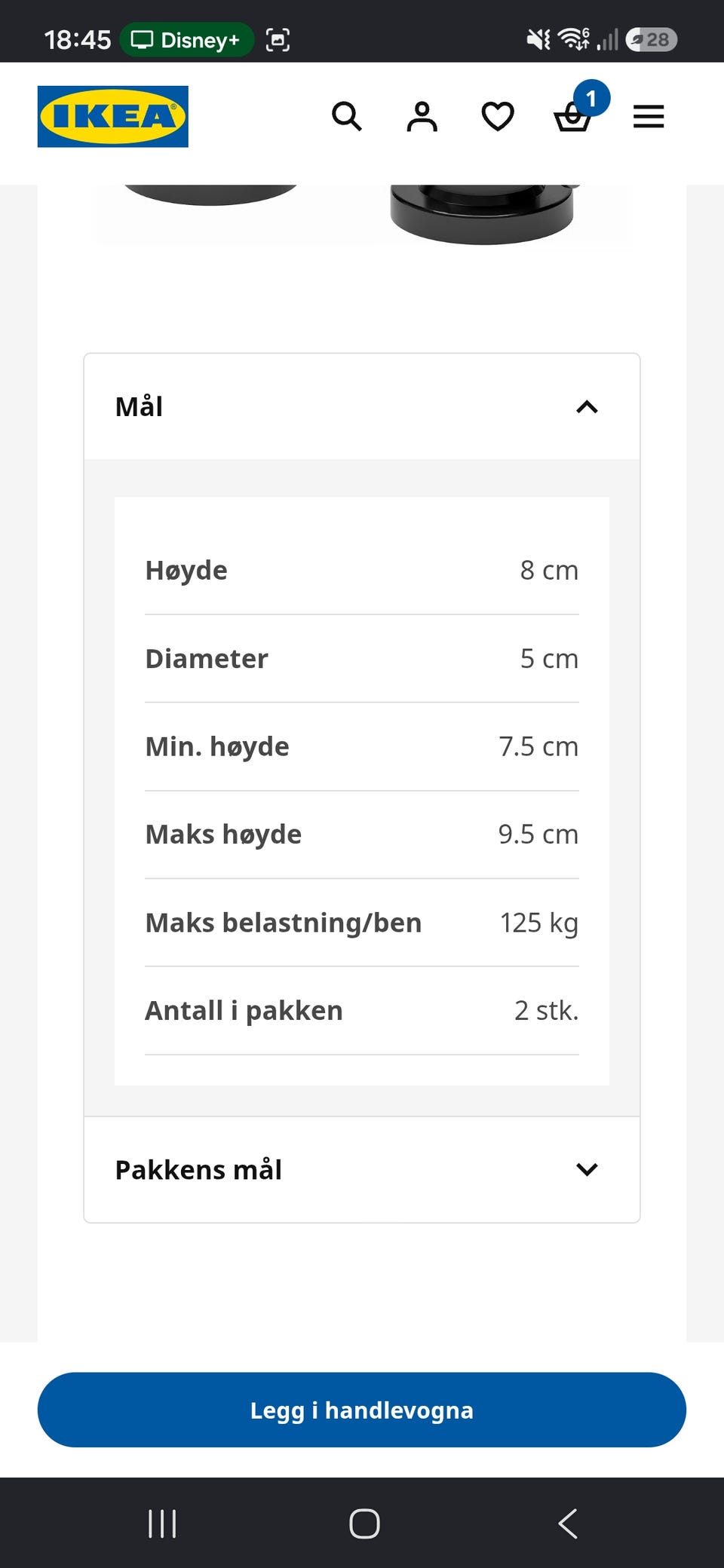Tap Legg i handlevogna button
This screenshot has width=724, height=1568.
[362, 1410]
